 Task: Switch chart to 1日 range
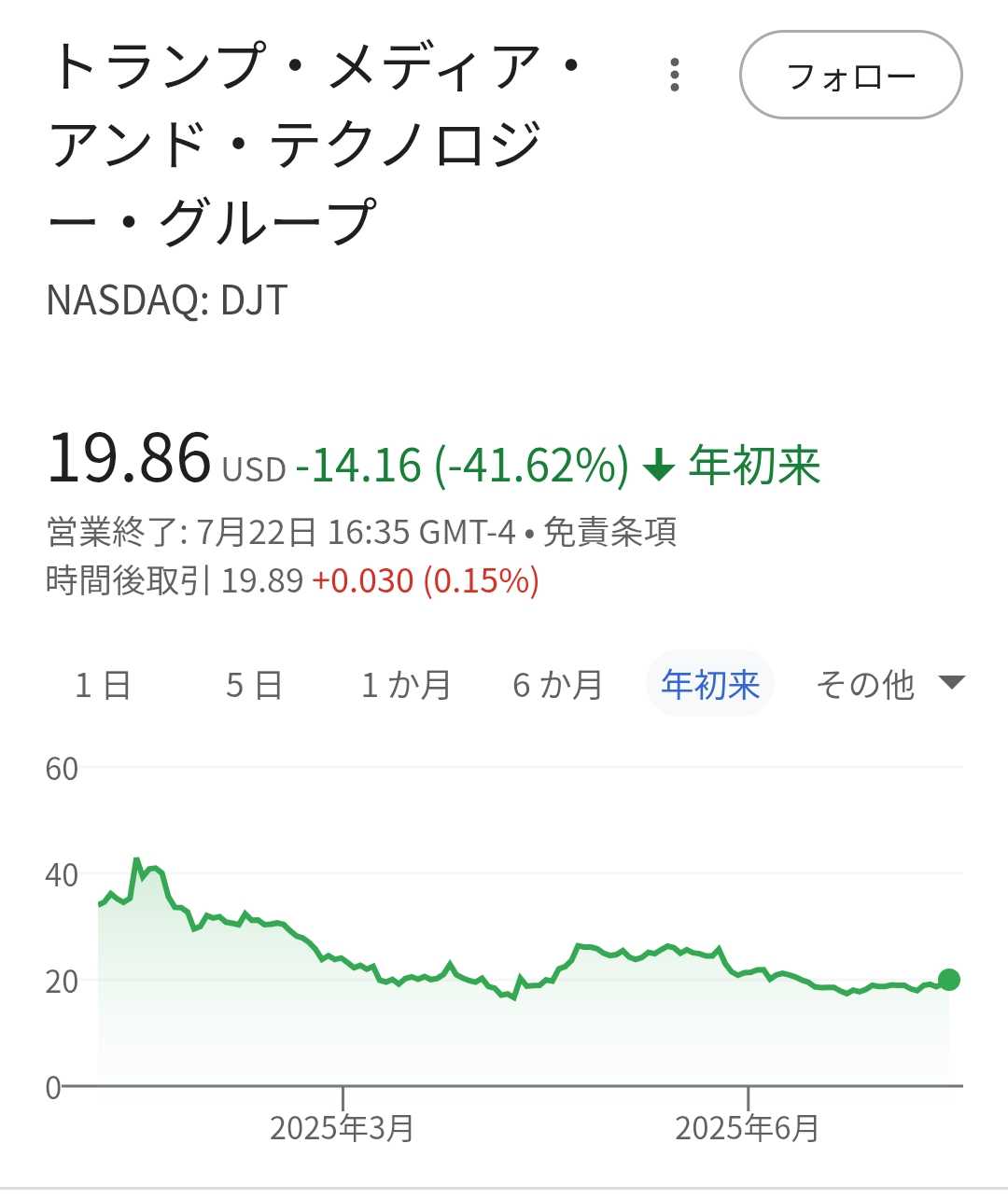(x=103, y=685)
